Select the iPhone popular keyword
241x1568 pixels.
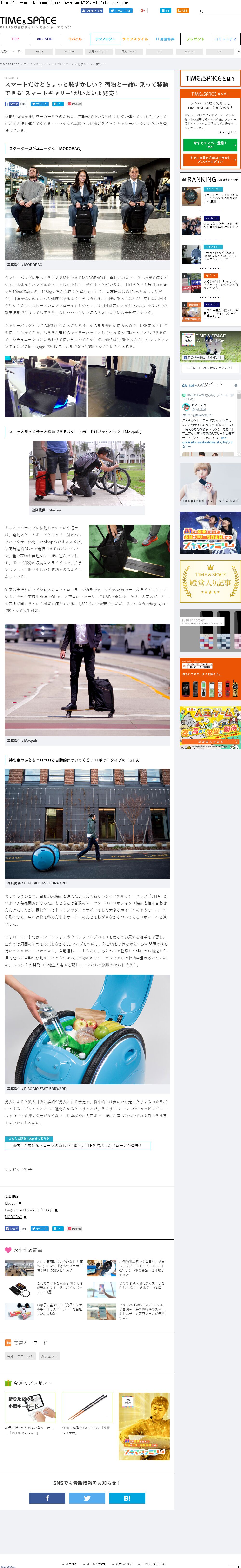point(39,52)
